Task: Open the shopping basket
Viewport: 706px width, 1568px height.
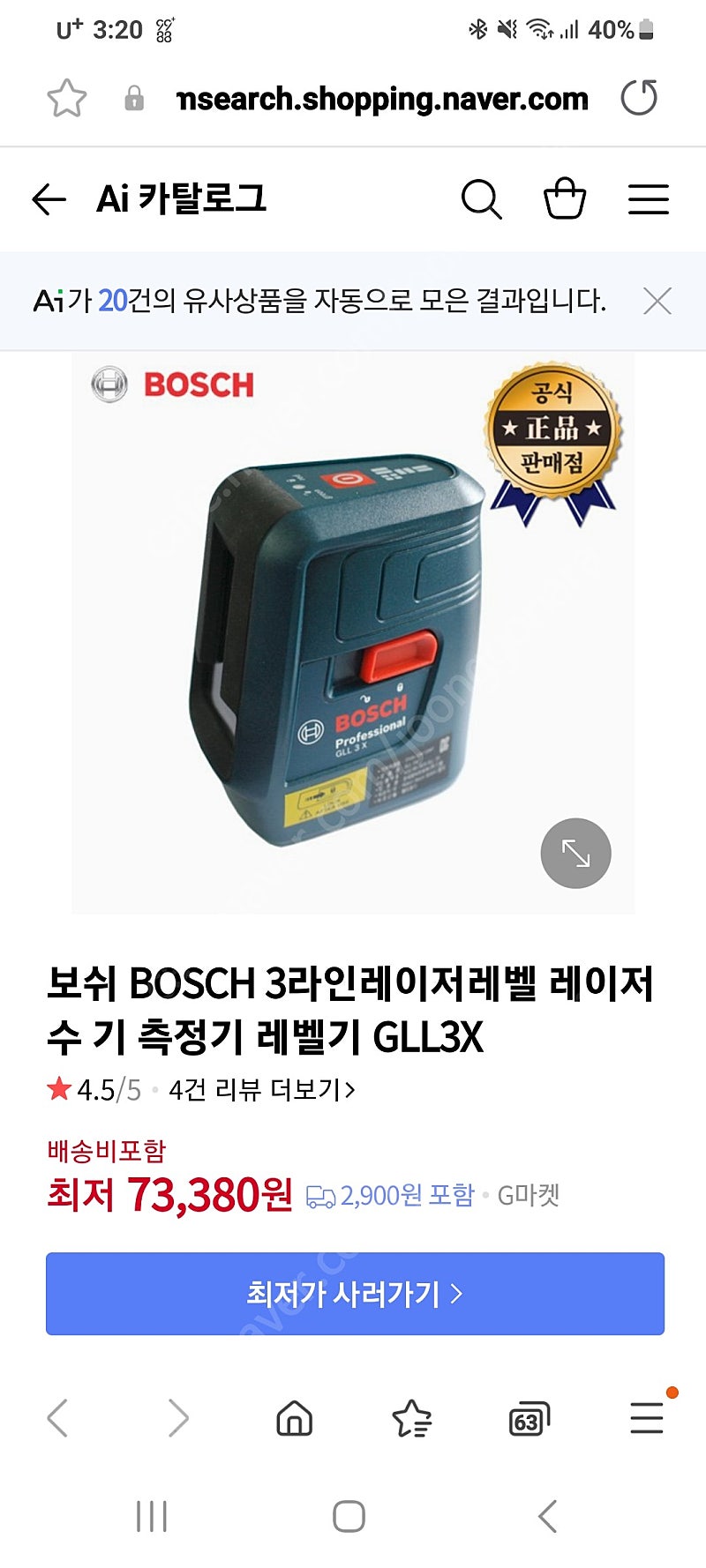Action: point(565,198)
